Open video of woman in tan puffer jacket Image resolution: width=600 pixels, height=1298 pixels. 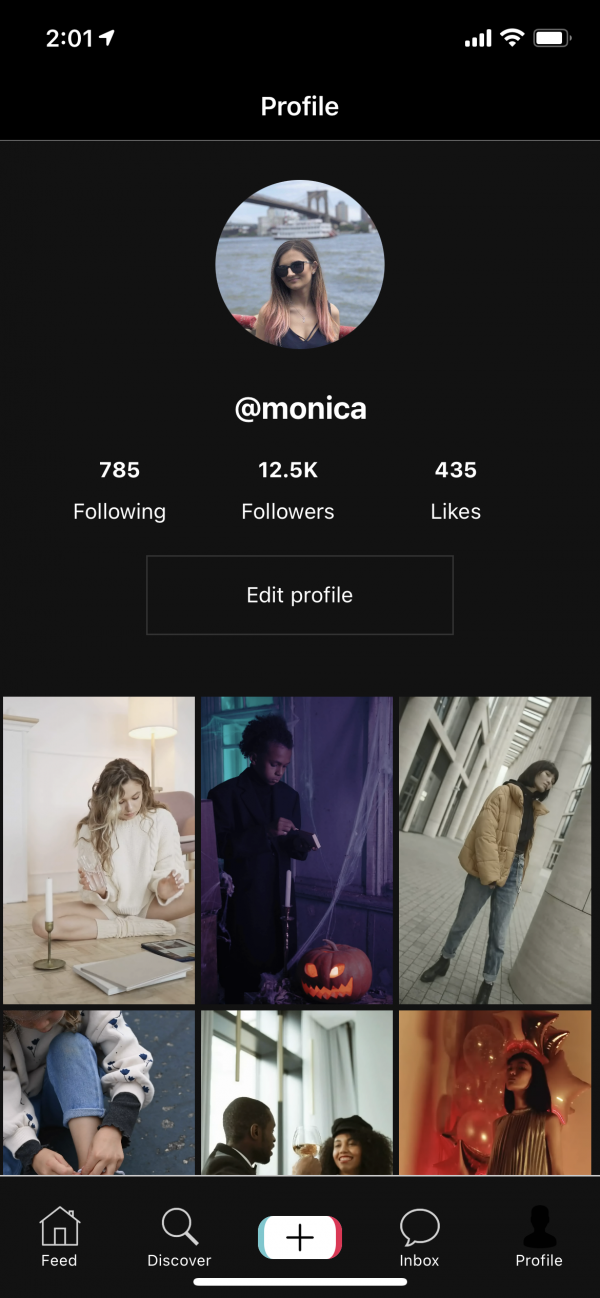pos(495,850)
